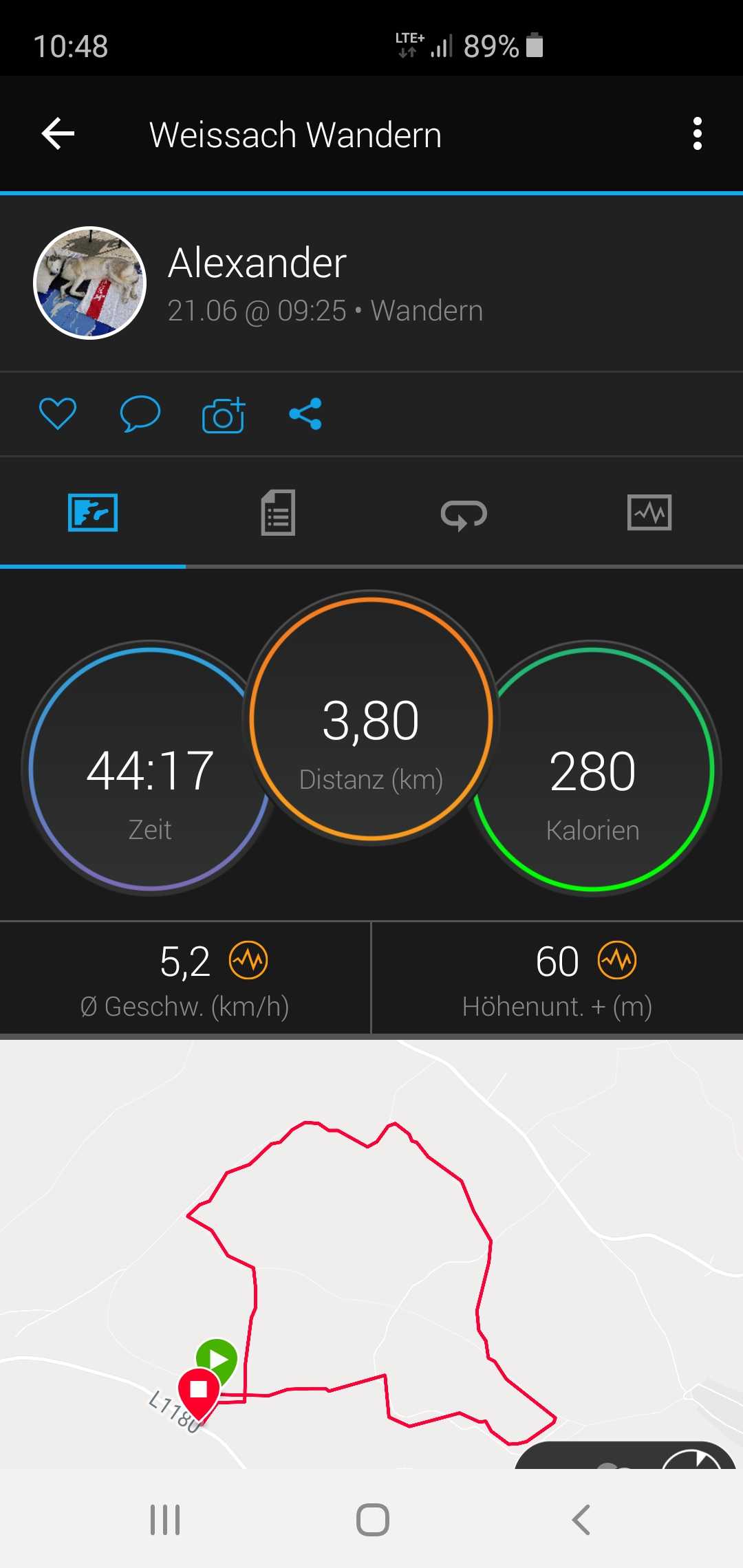Screen dimensions: 743x1568
Task: Open the comment bubble
Action: (x=140, y=414)
